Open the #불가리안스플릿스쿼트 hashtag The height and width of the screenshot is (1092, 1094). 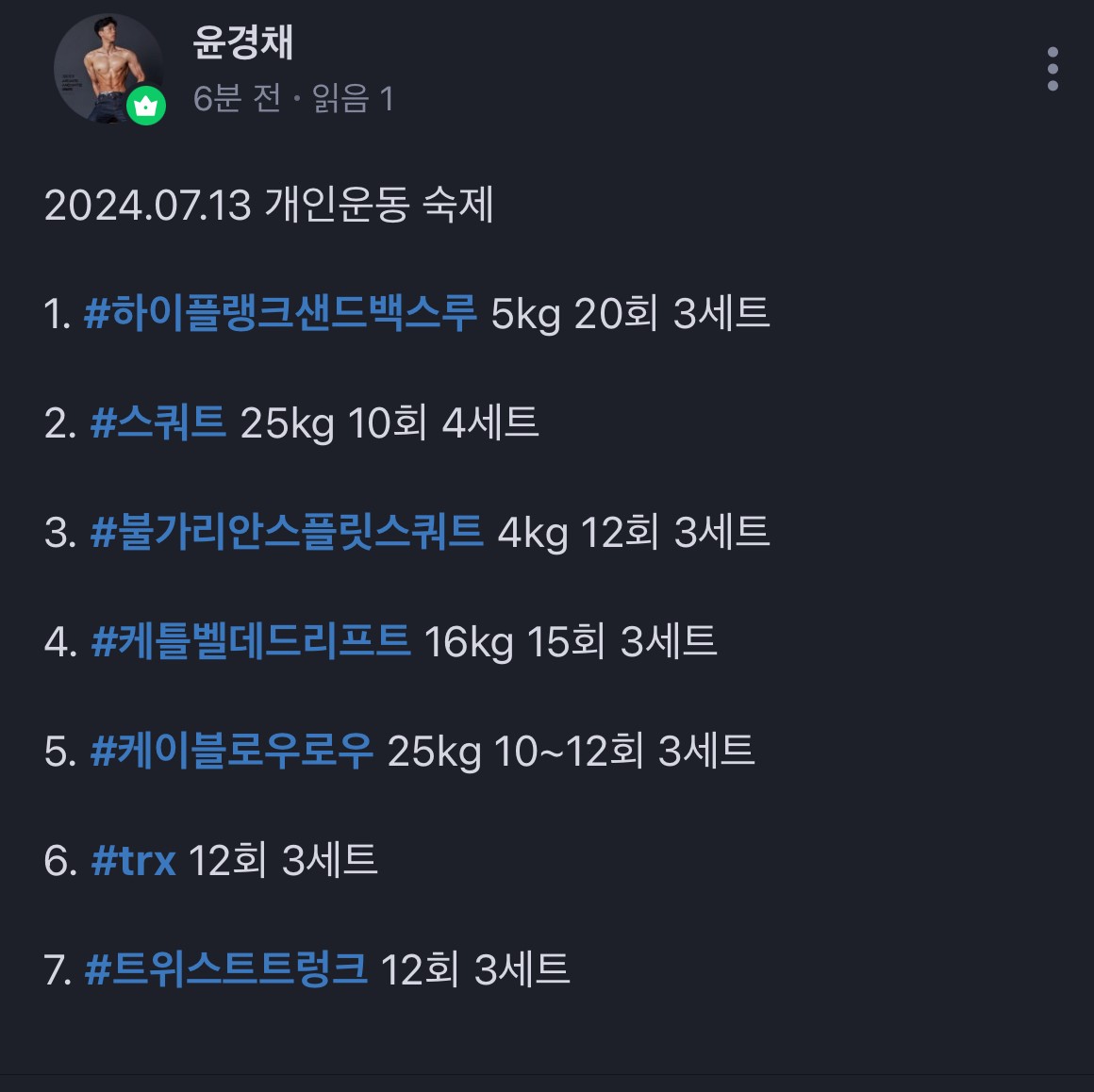tap(287, 533)
